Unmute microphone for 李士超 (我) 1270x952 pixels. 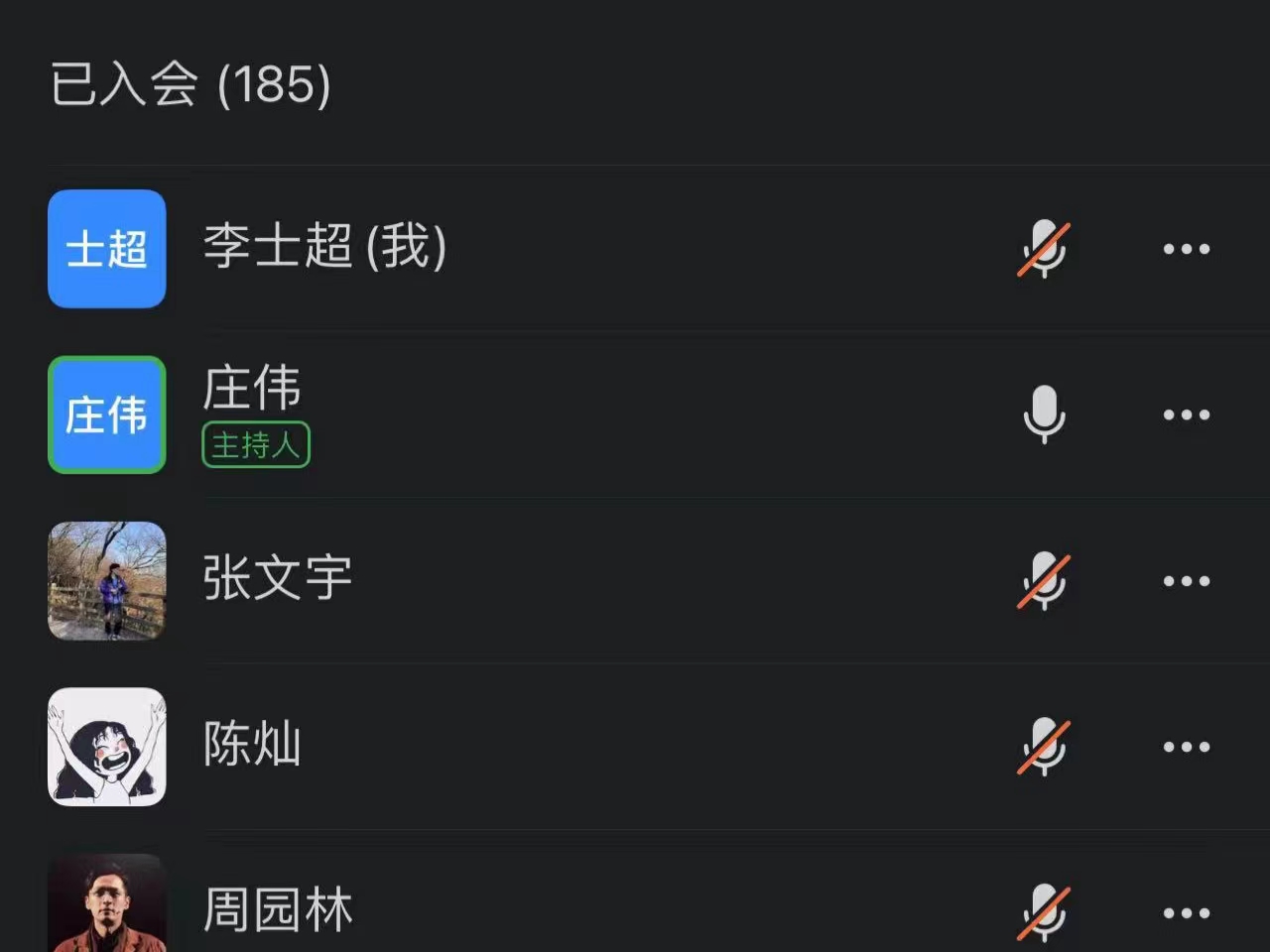click(x=1044, y=248)
